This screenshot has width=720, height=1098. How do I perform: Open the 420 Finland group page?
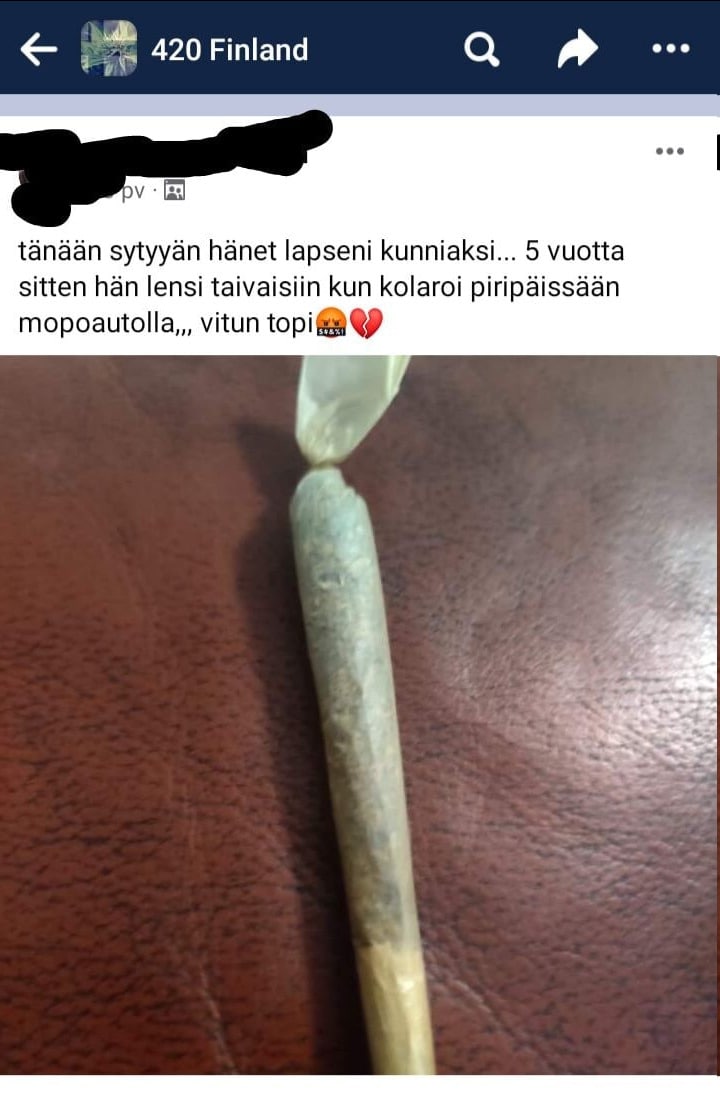(229, 49)
